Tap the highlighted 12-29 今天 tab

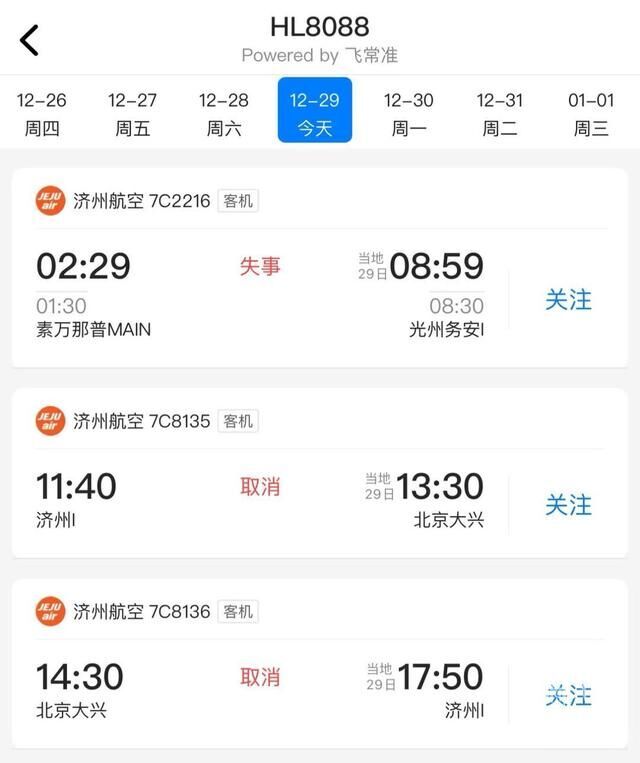(315, 113)
